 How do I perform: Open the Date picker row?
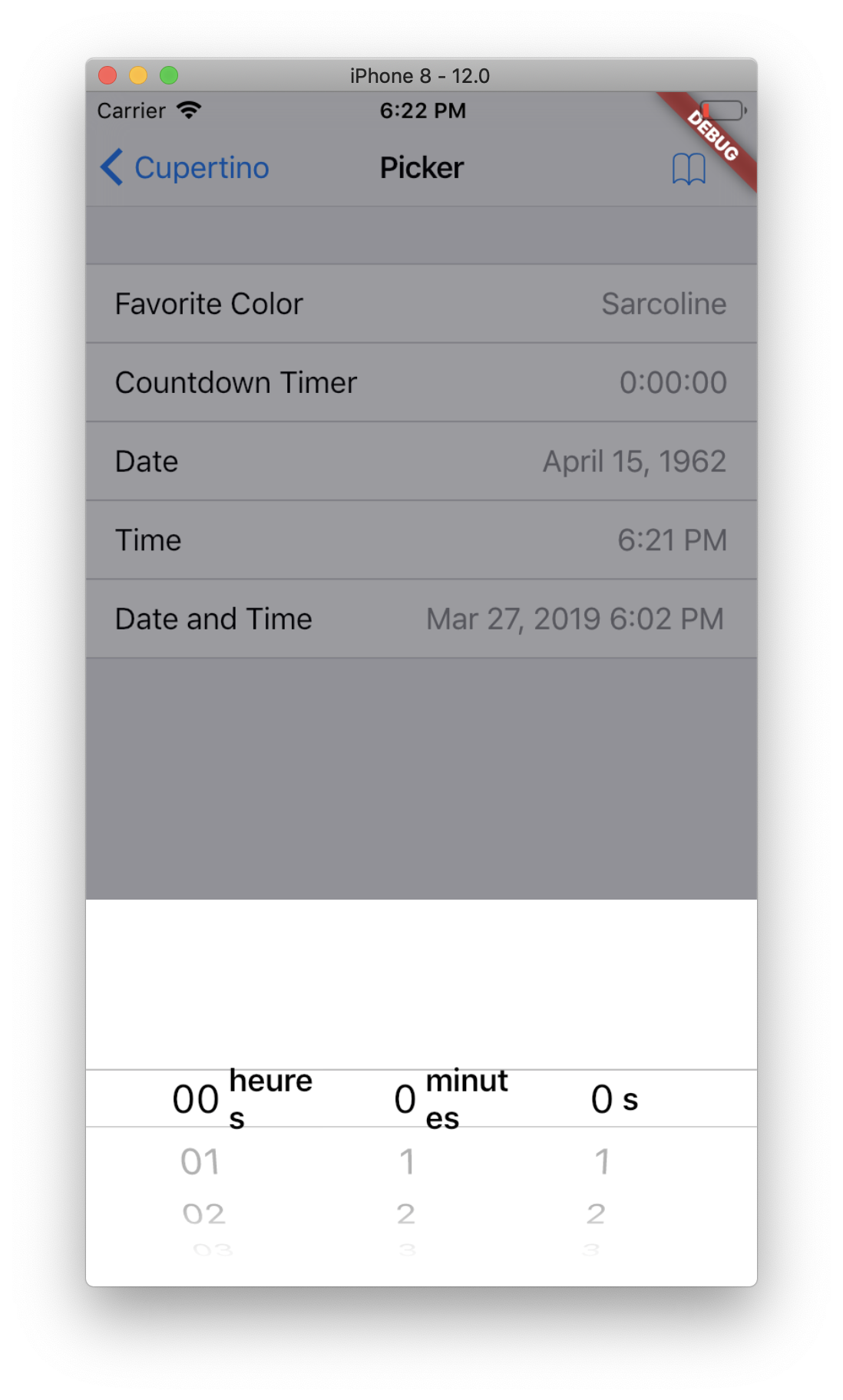pos(421,461)
